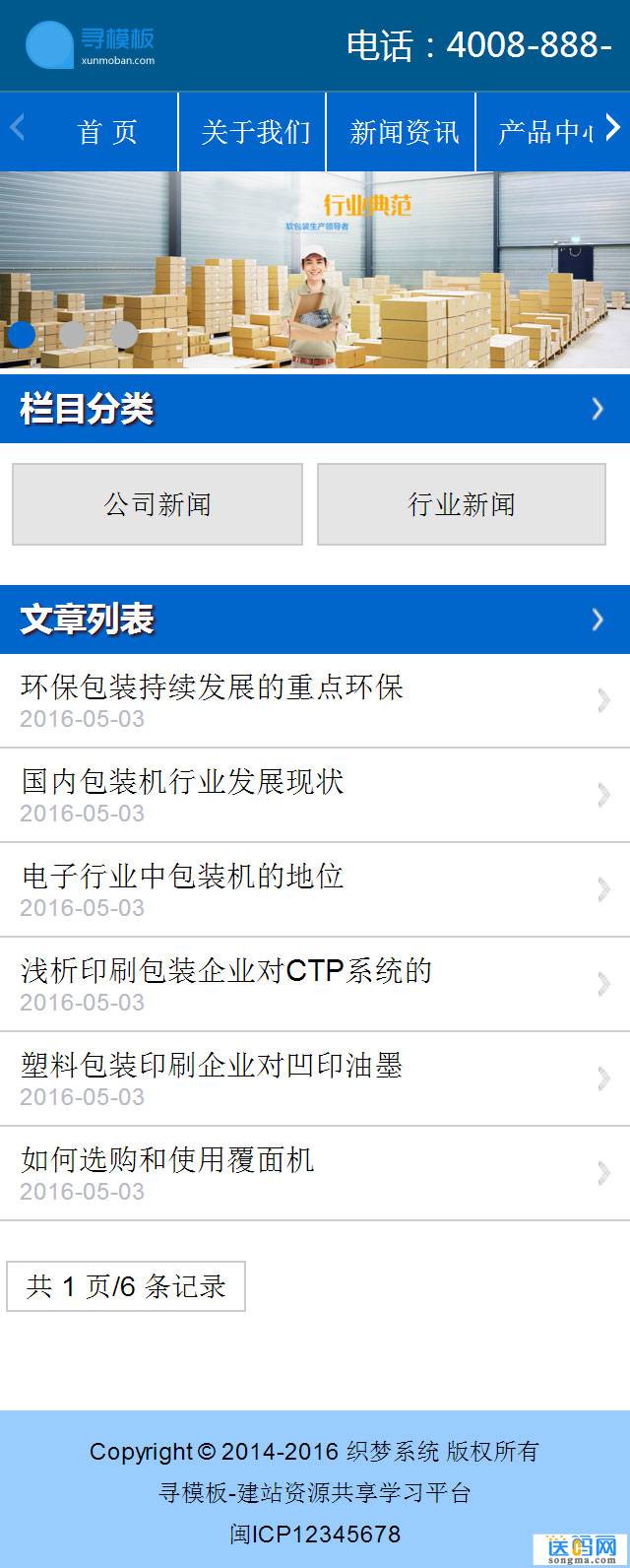Open the 行业新闻 category
This screenshot has height=1568, width=630.
[461, 505]
